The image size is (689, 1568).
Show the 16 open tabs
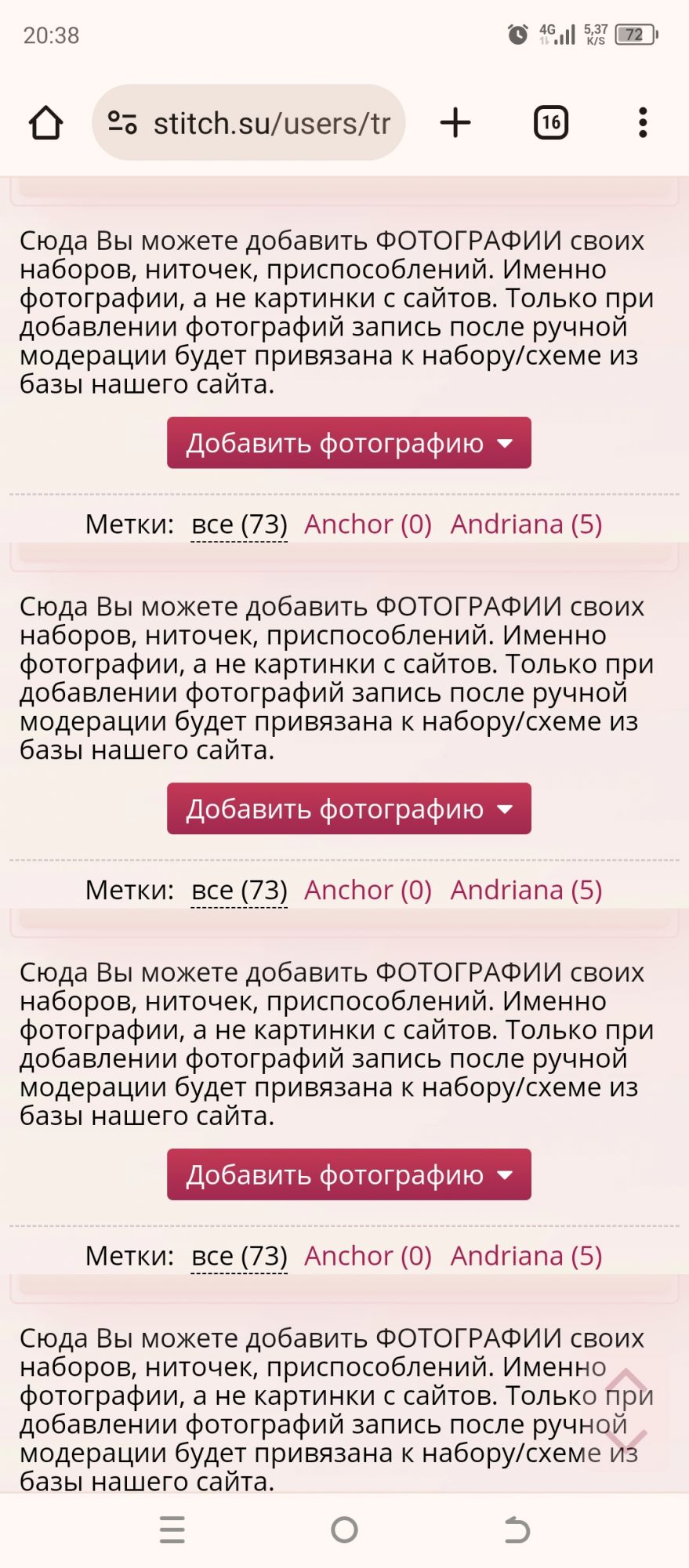coord(551,123)
